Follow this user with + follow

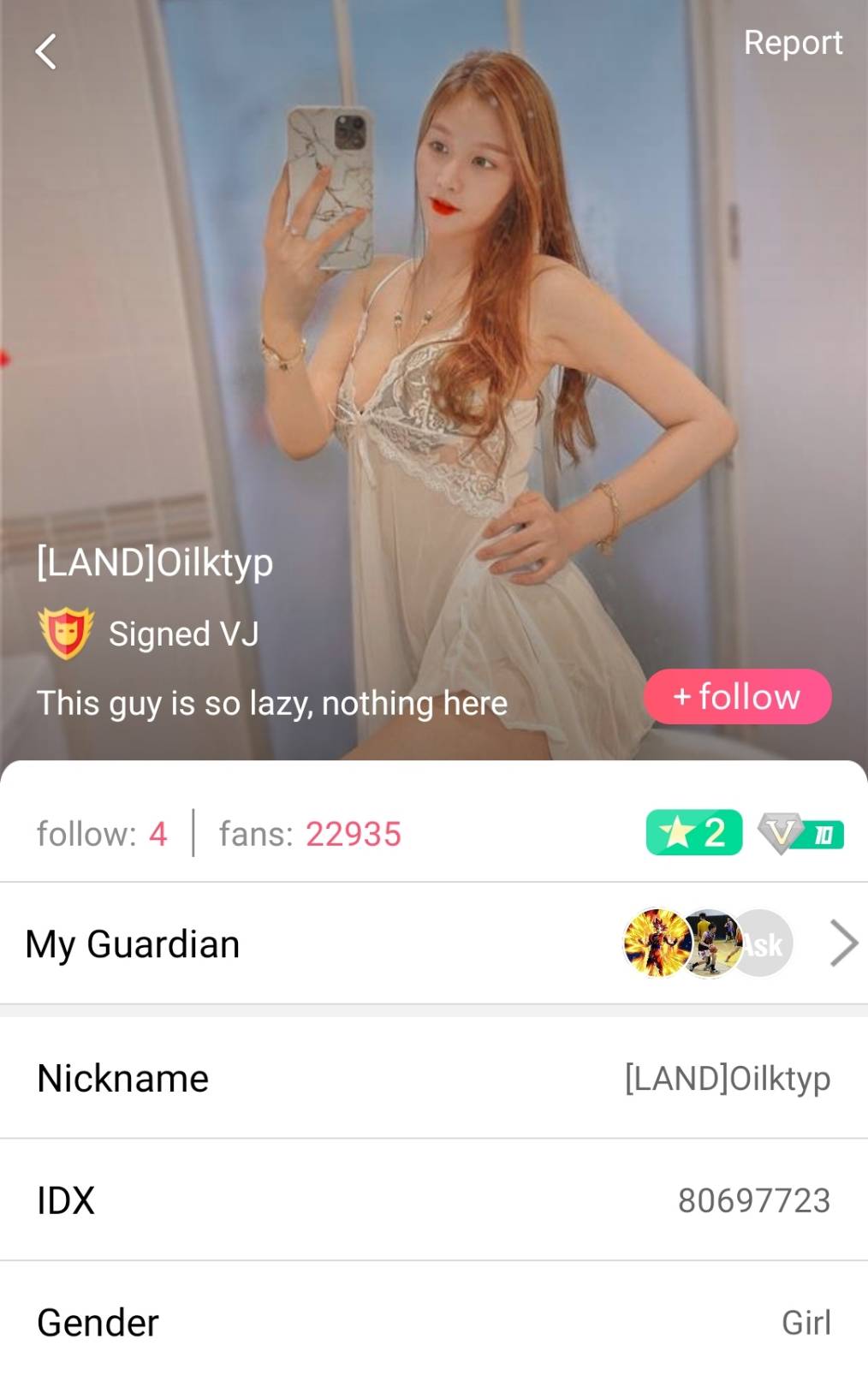click(737, 696)
